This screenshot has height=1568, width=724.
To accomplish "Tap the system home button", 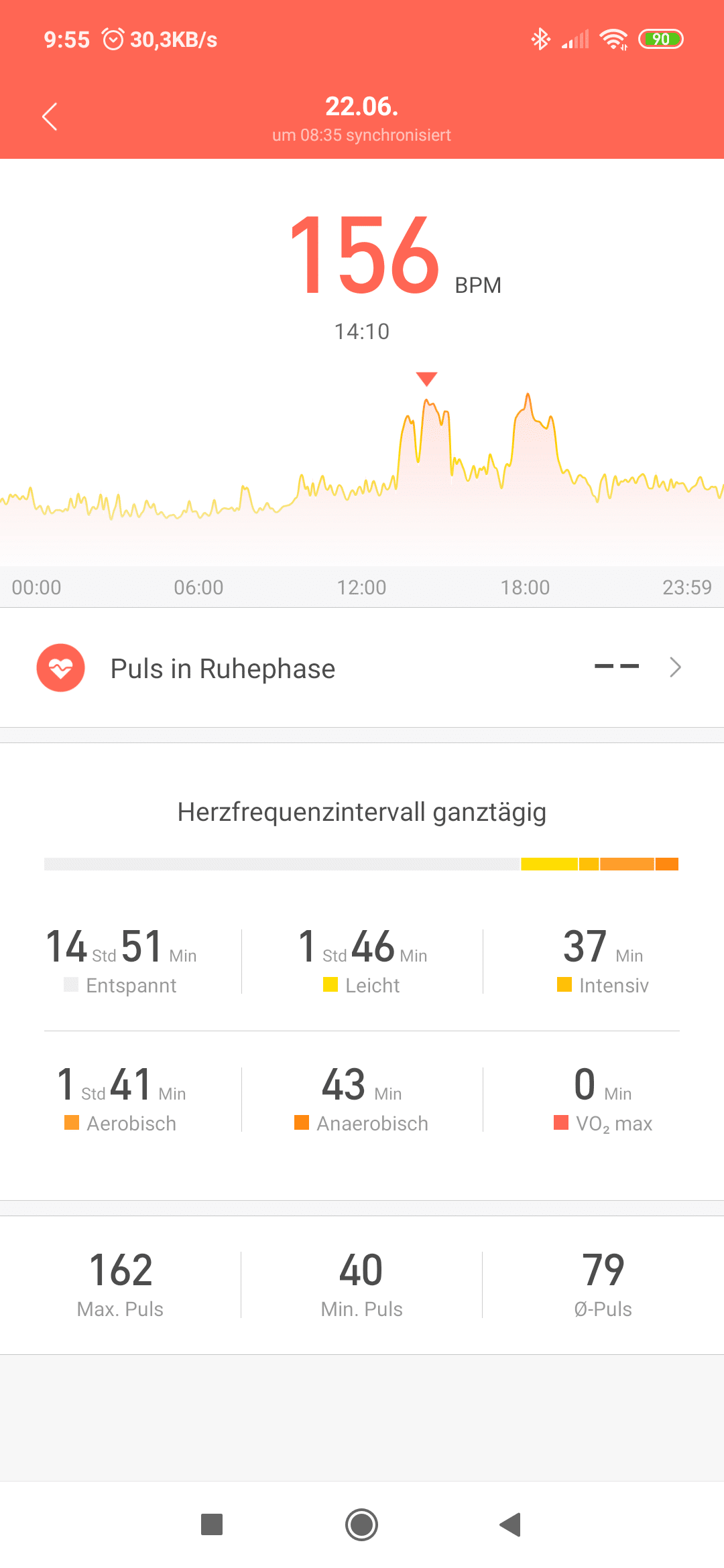I will click(x=362, y=1524).
